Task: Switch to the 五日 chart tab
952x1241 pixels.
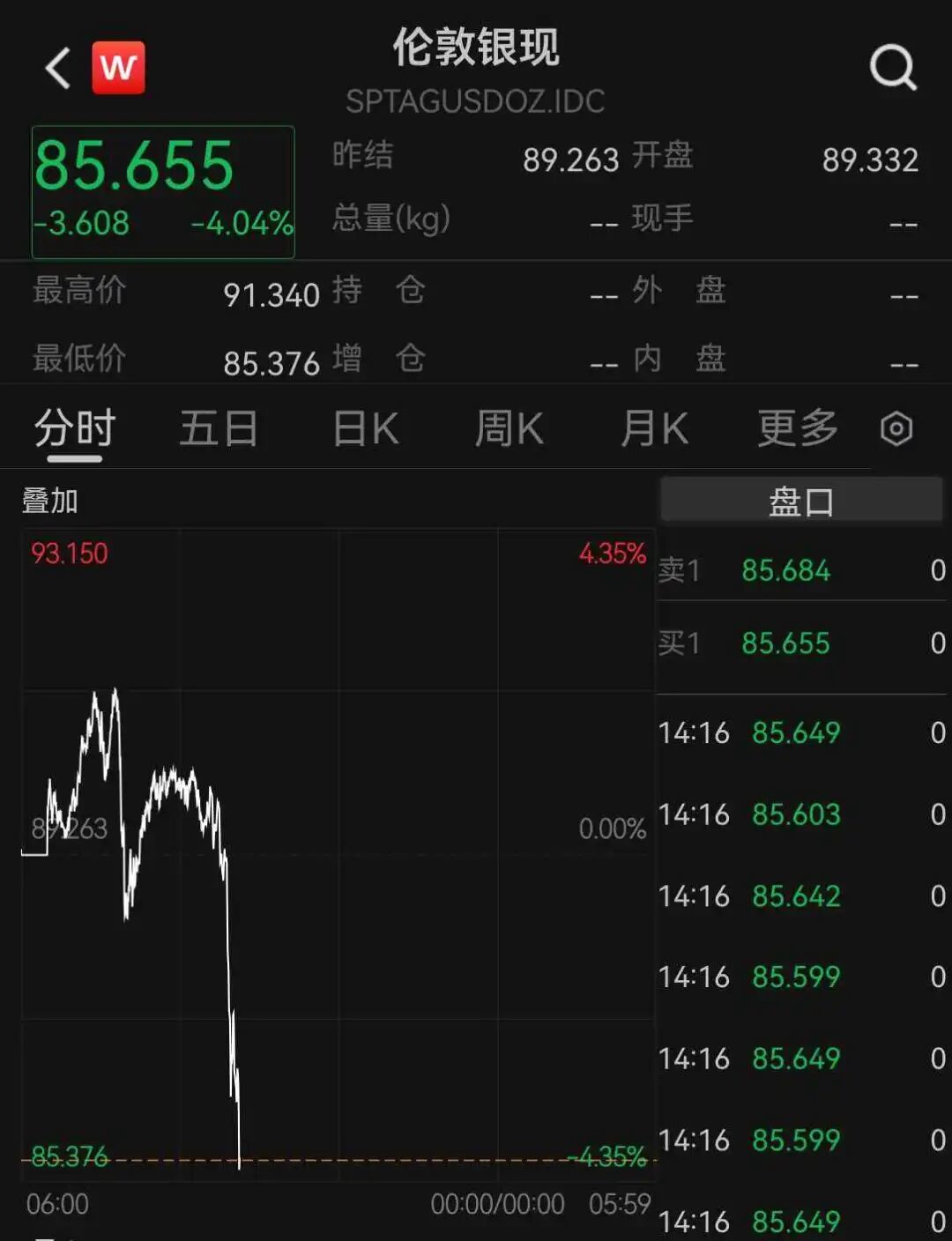Action: pos(219,430)
